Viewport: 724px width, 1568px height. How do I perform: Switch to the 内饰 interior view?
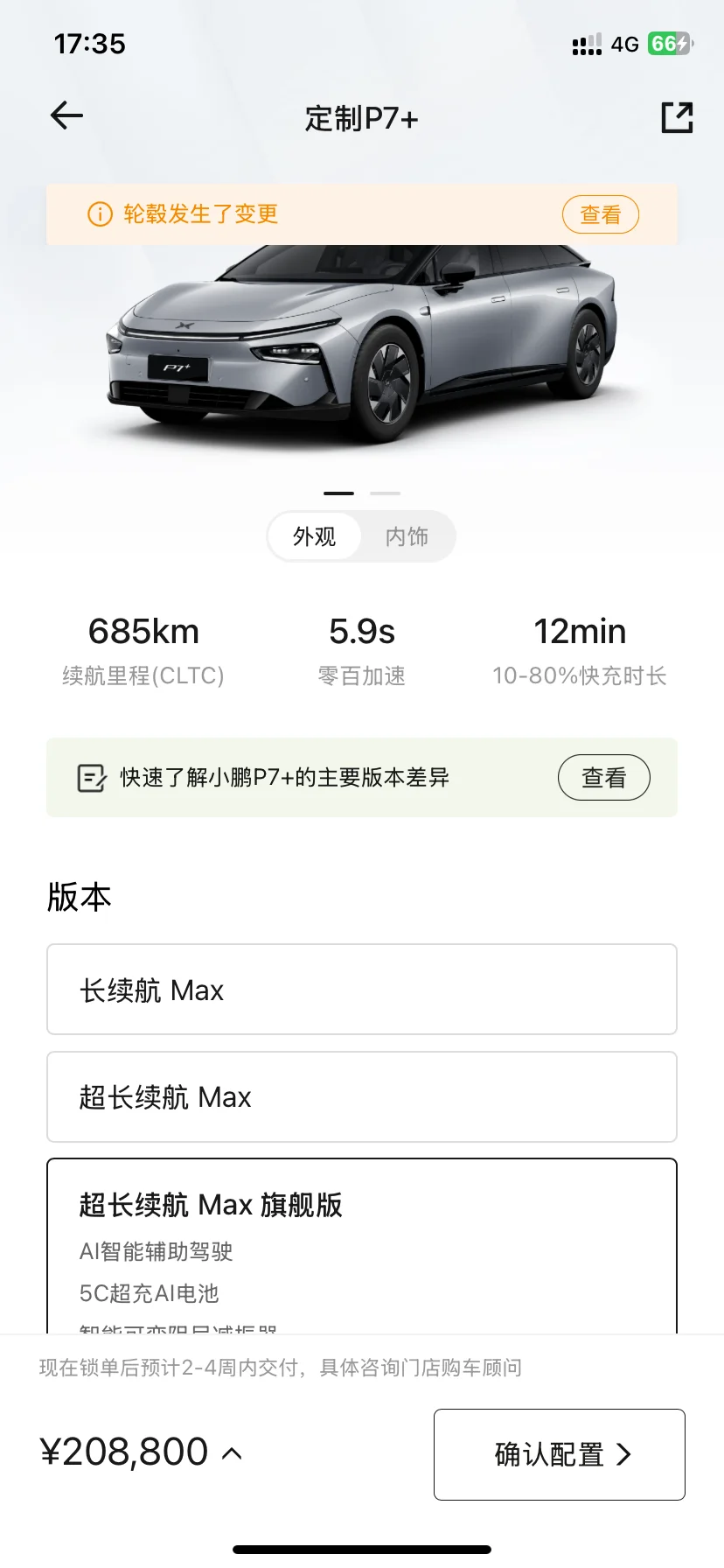[x=407, y=536]
